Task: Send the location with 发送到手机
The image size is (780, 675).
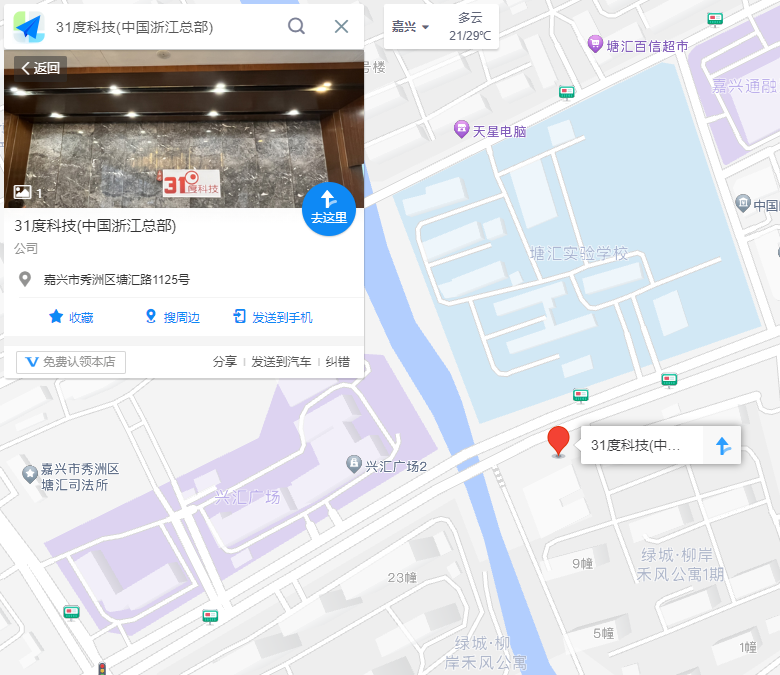Action: 272,317
